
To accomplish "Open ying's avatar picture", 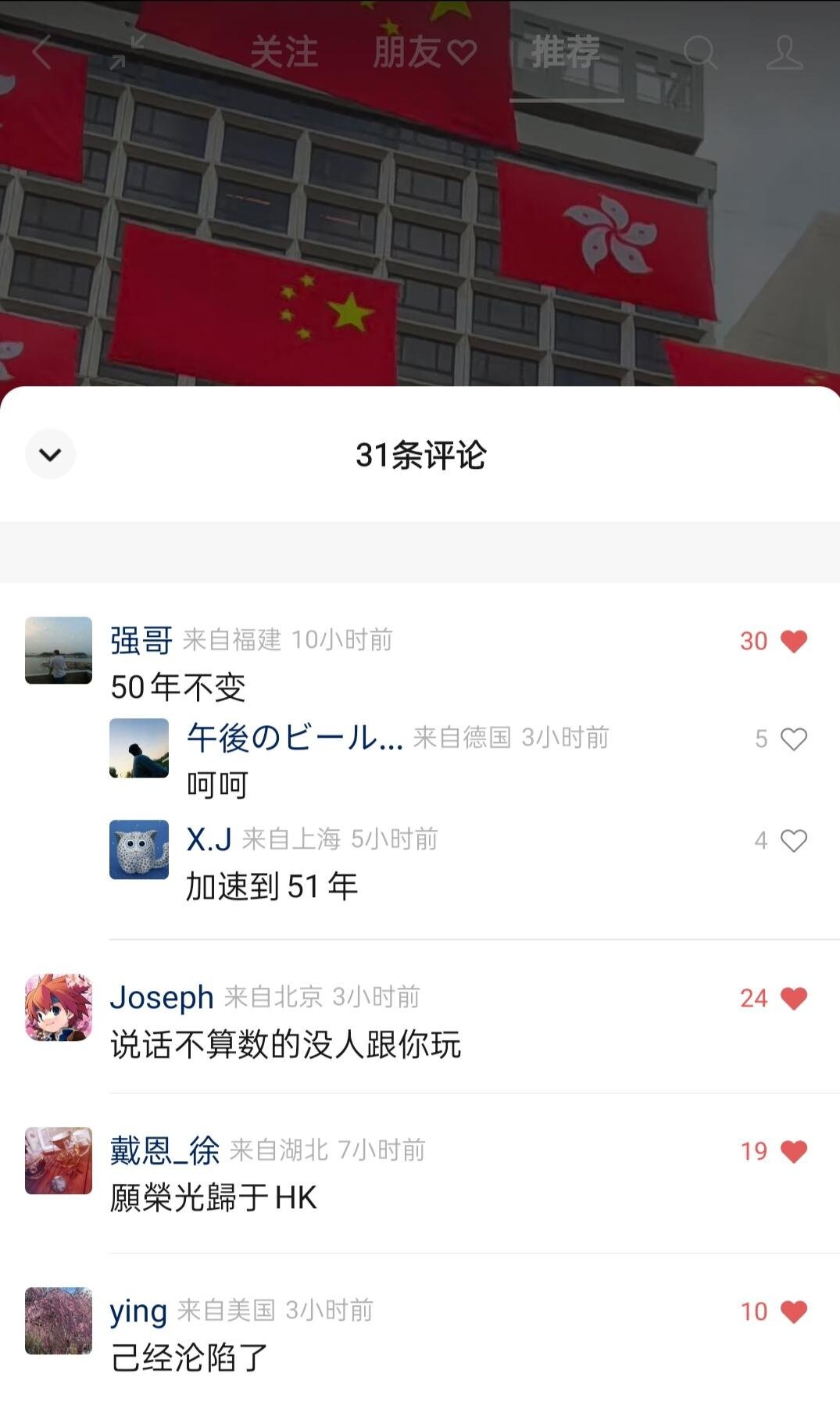I will (x=59, y=1321).
